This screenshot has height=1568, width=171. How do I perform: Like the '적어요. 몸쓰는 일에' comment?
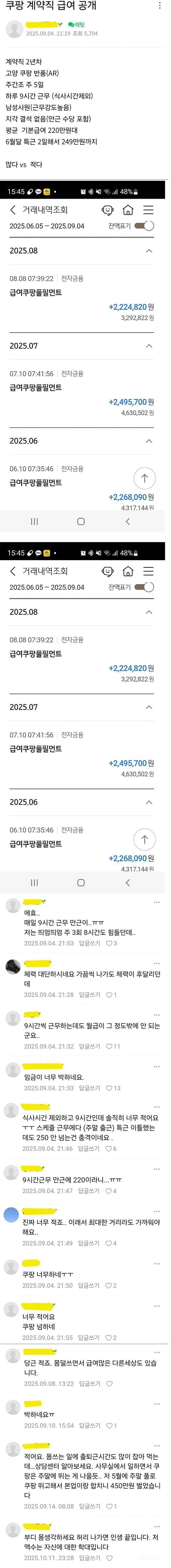point(110,1506)
